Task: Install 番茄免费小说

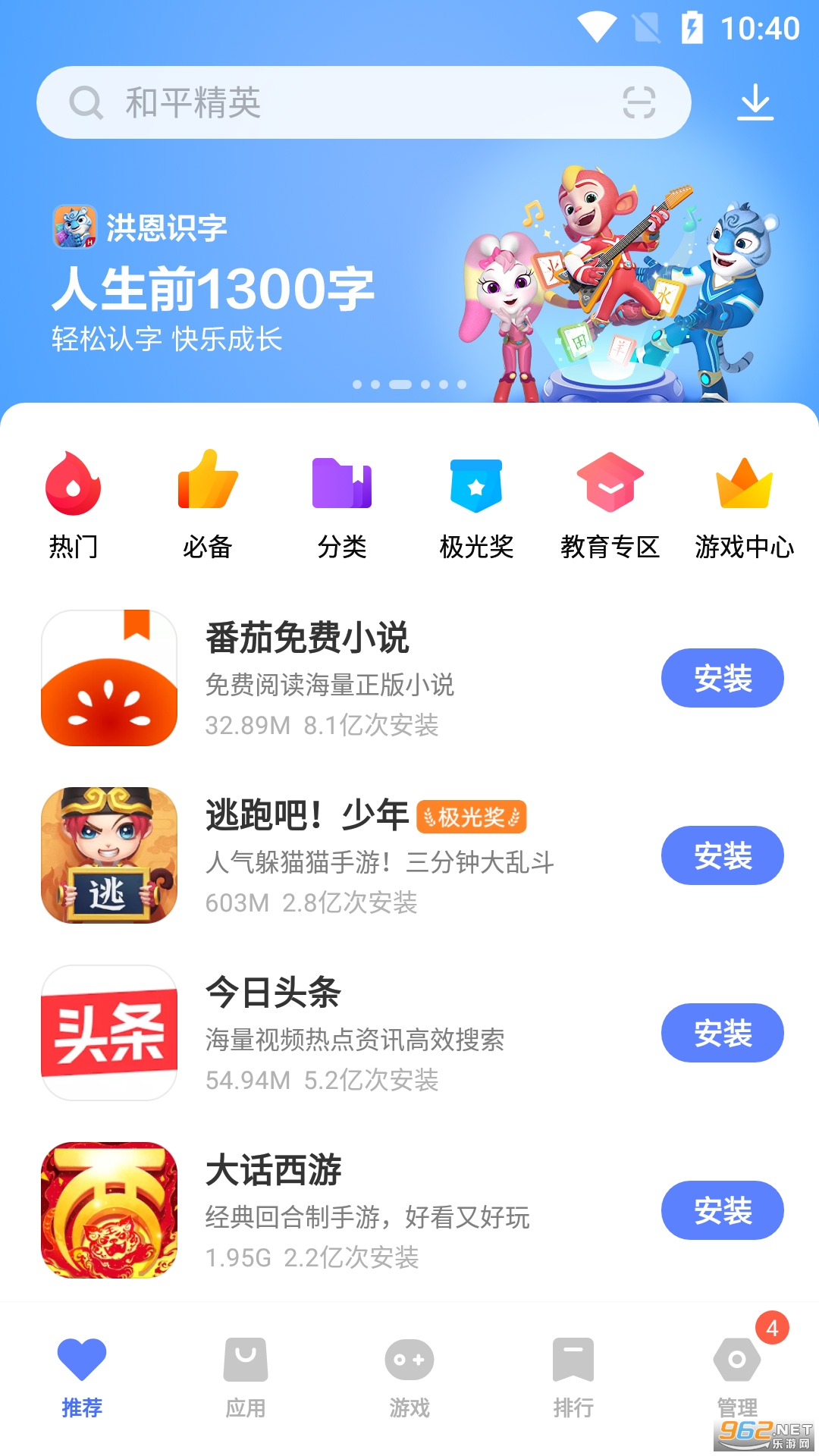Action: click(722, 678)
